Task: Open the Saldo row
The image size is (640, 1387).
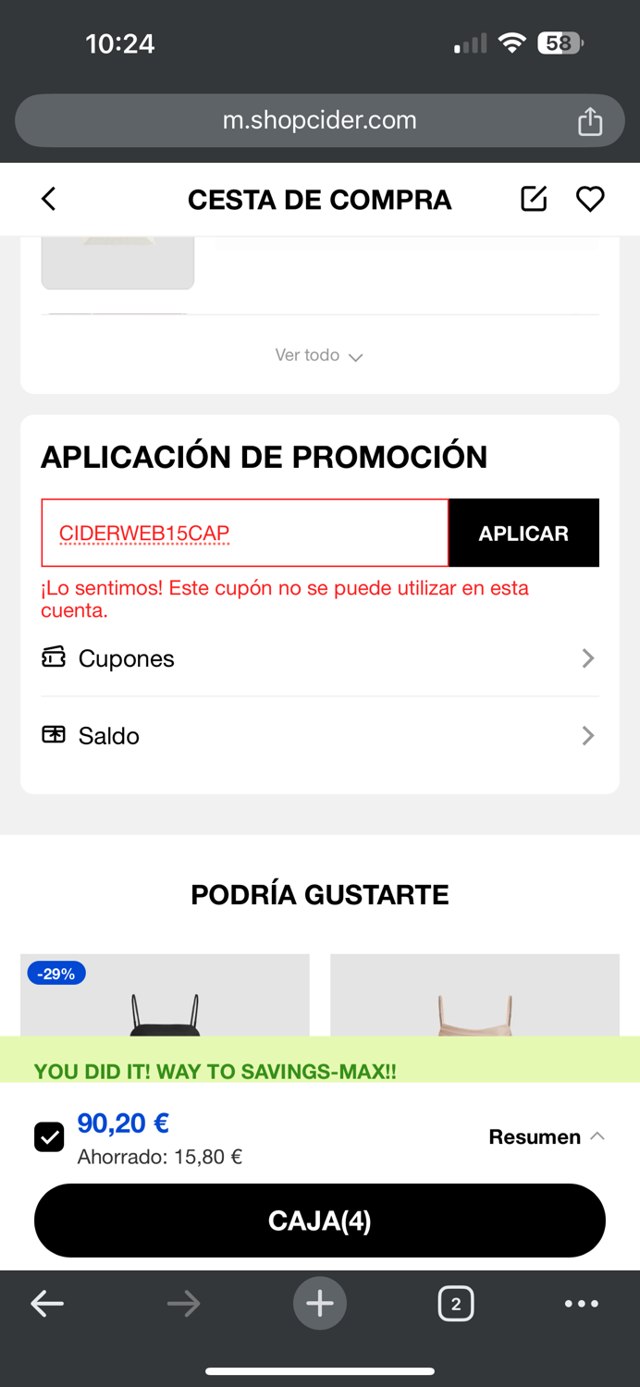Action: [319, 735]
